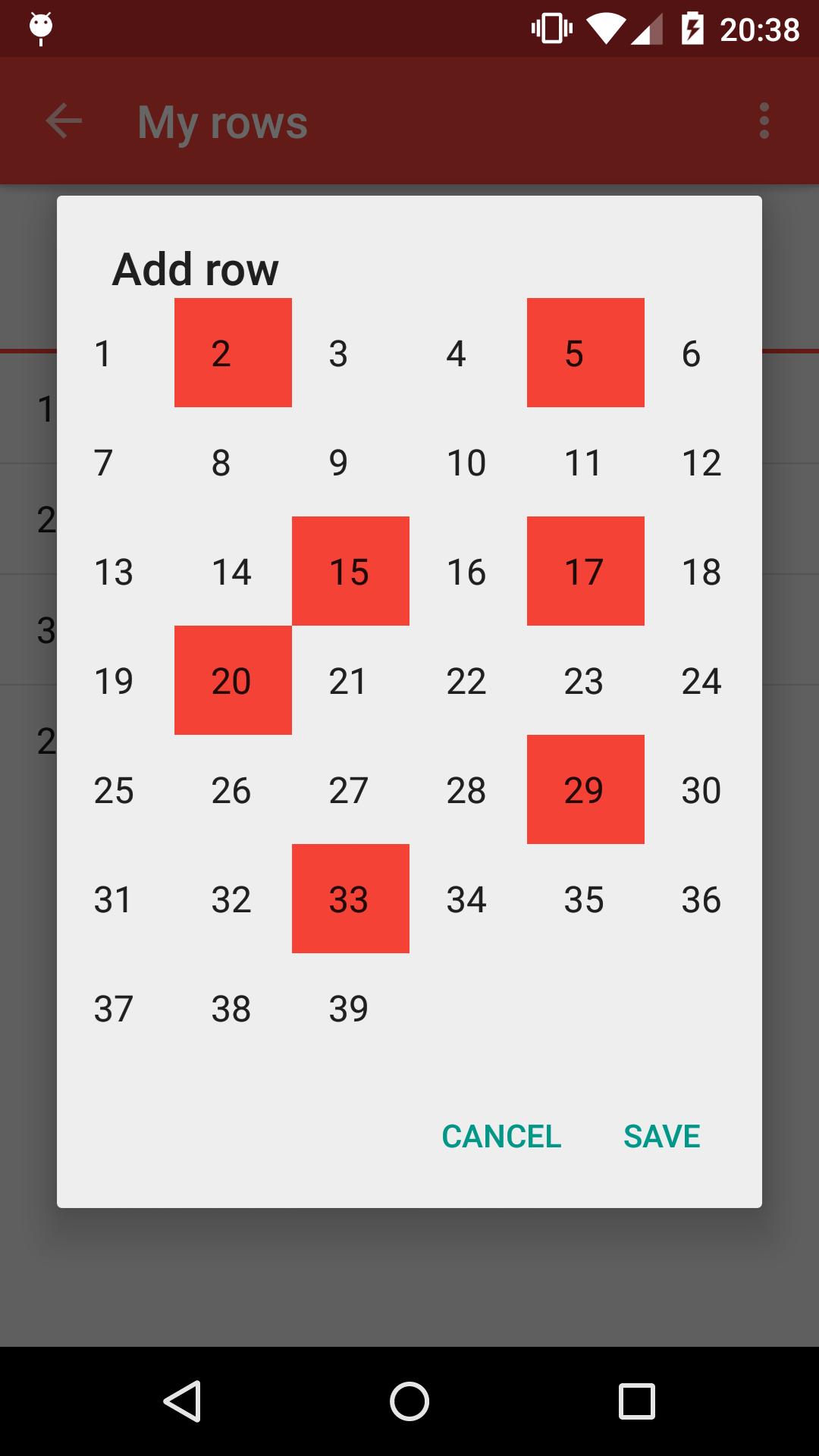Viewport: 819px width, 1456px height.
Task: Select number 10 in the grid
Action: (466, 463)
